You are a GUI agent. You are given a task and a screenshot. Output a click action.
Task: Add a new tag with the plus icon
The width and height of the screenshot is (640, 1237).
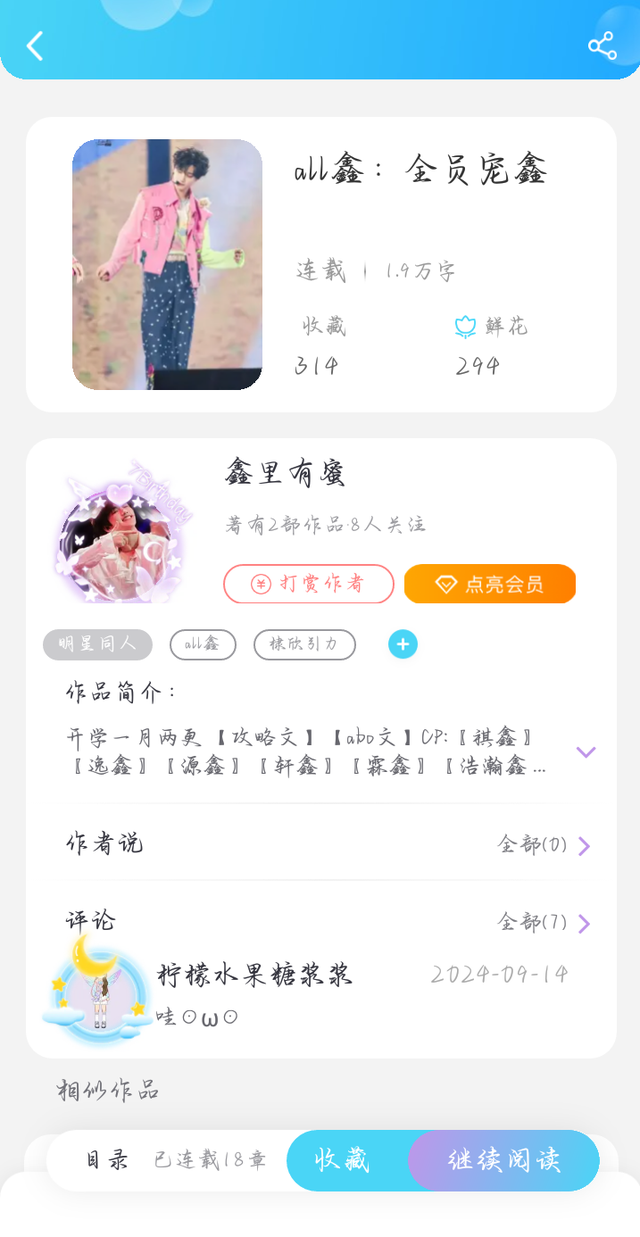403,644
